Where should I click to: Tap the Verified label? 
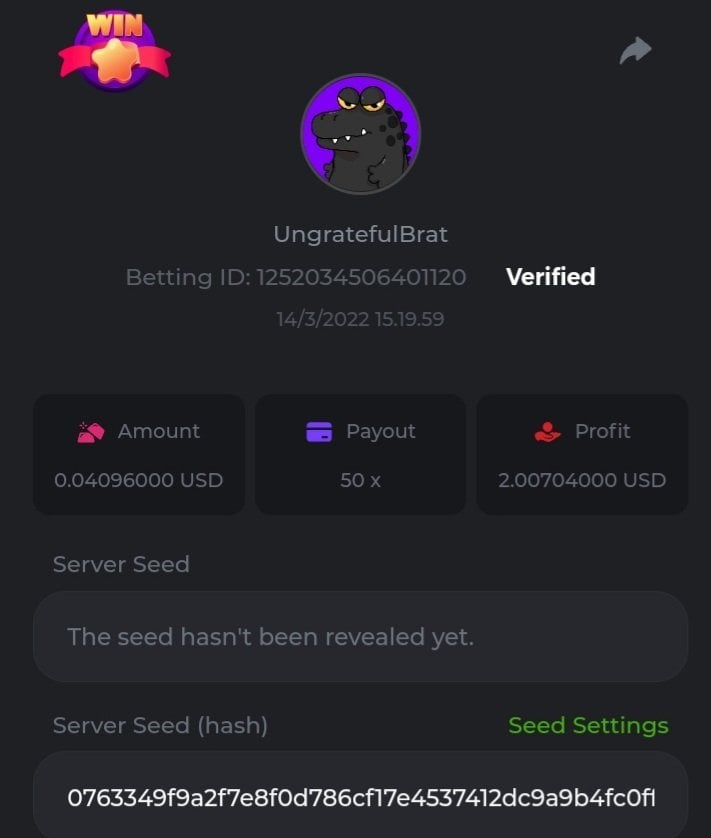[550, 277]
